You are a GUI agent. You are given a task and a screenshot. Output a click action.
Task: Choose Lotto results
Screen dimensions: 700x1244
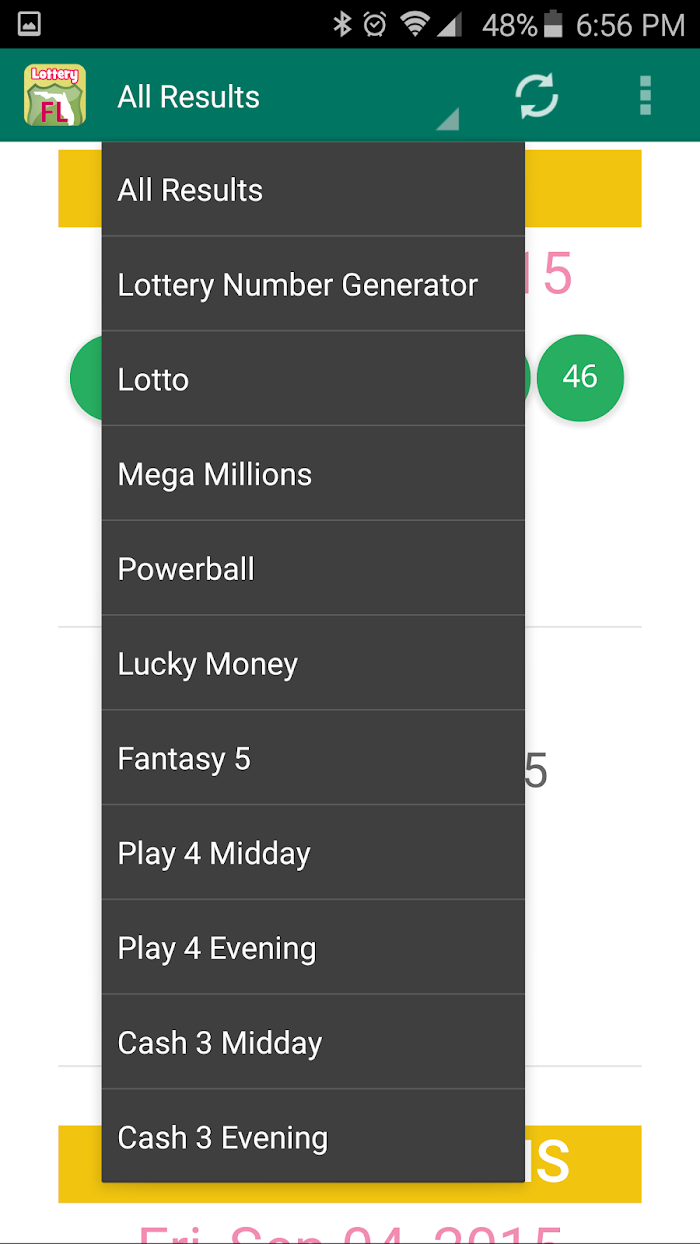[x=313, y=379]
